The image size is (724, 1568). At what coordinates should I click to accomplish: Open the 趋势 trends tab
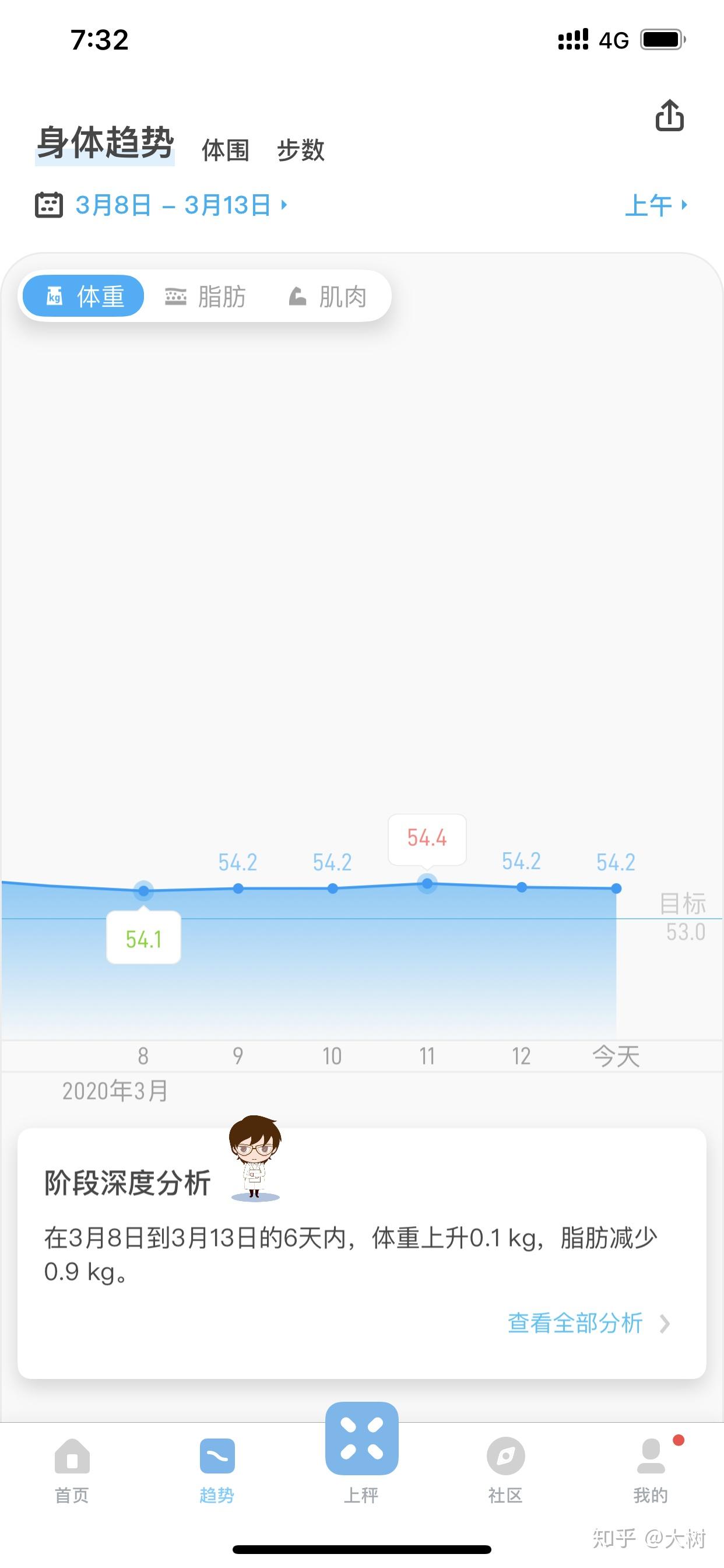click(217, 1469)
